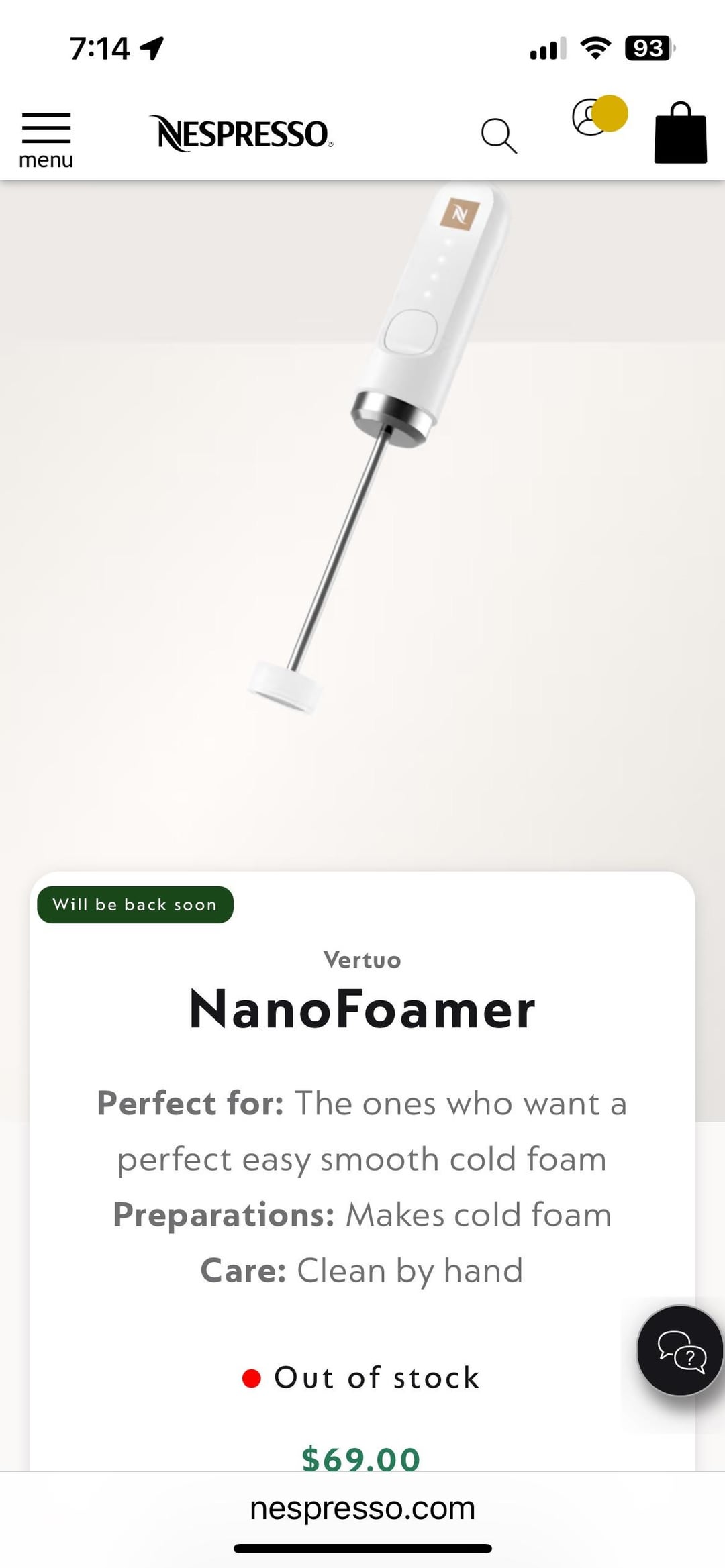Open the account profile icon
Screen dimensions: 725x1568
(591, 118)
